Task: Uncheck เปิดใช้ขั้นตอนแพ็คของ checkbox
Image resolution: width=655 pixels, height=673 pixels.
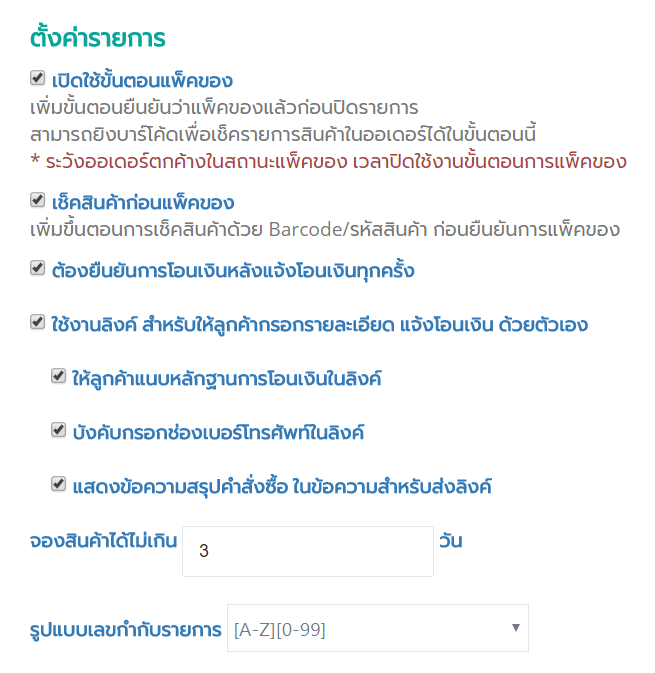Action: (x=37, y=77)
